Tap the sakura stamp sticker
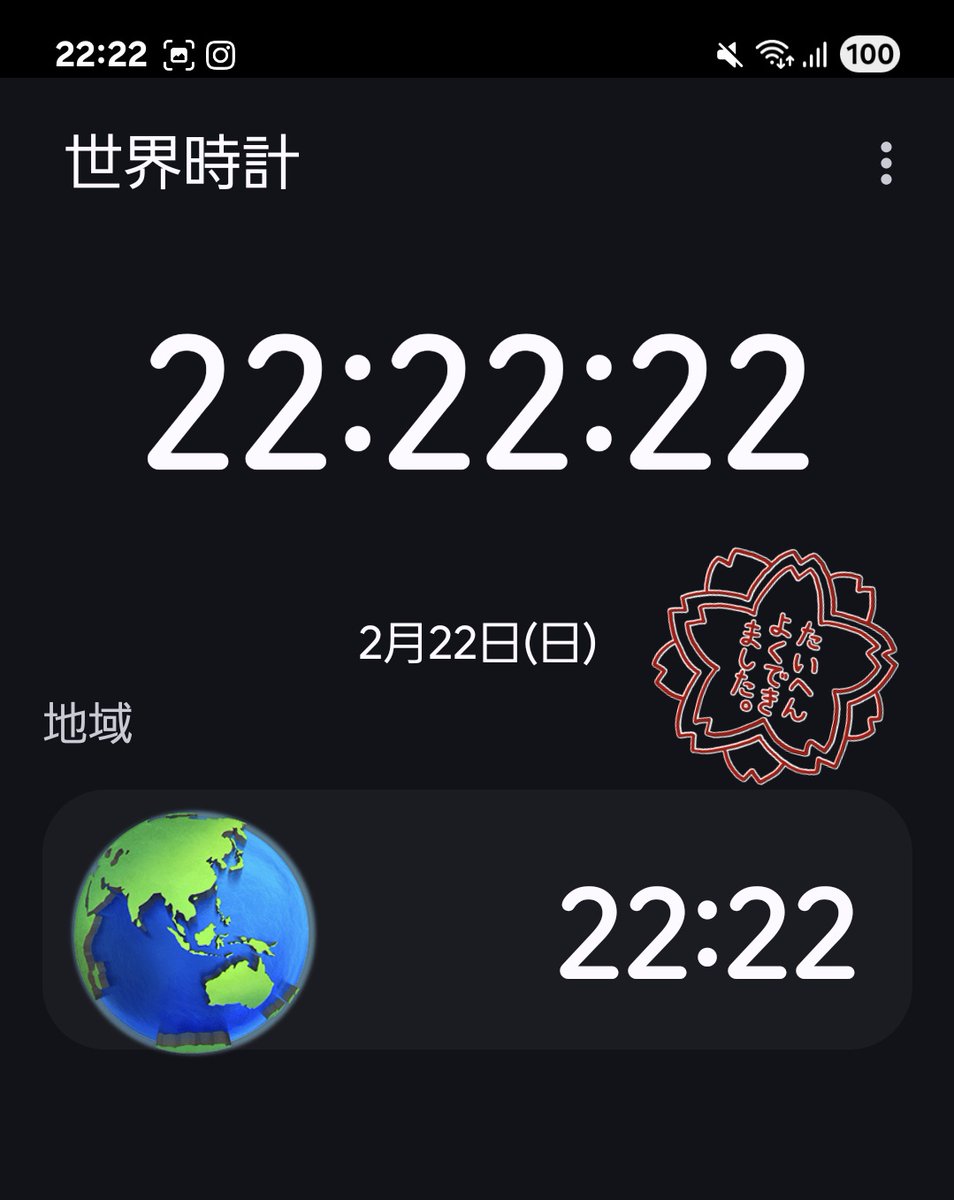954x1200 pixels. click(x=775, y=665)
